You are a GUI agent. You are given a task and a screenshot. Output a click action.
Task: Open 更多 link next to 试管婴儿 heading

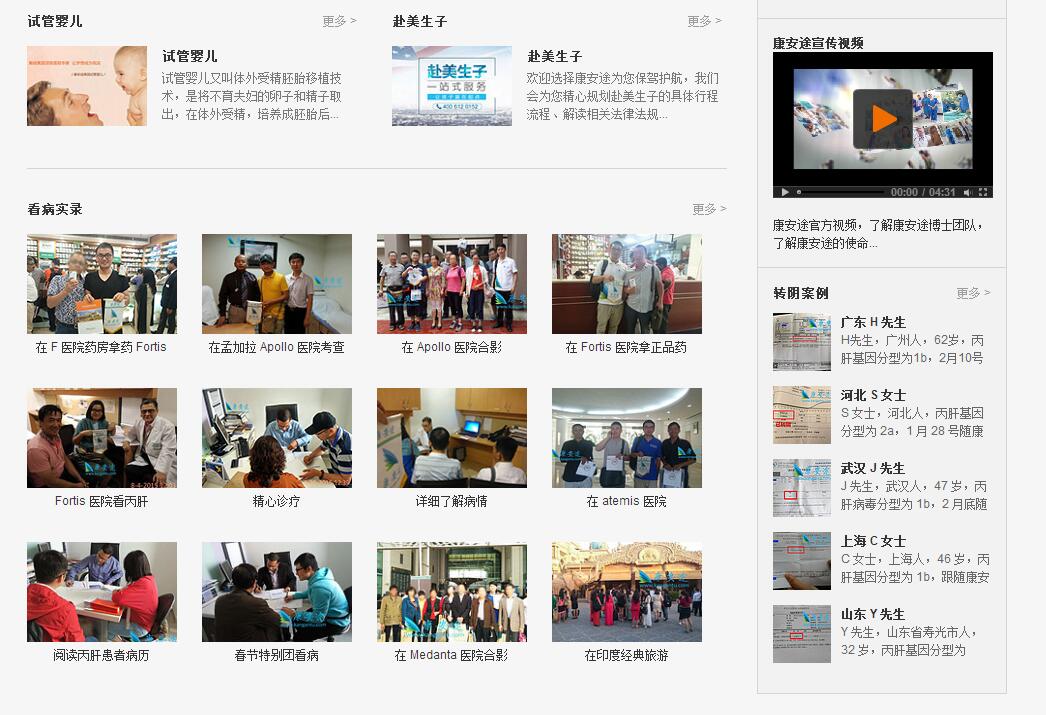(x=339, y=21)
